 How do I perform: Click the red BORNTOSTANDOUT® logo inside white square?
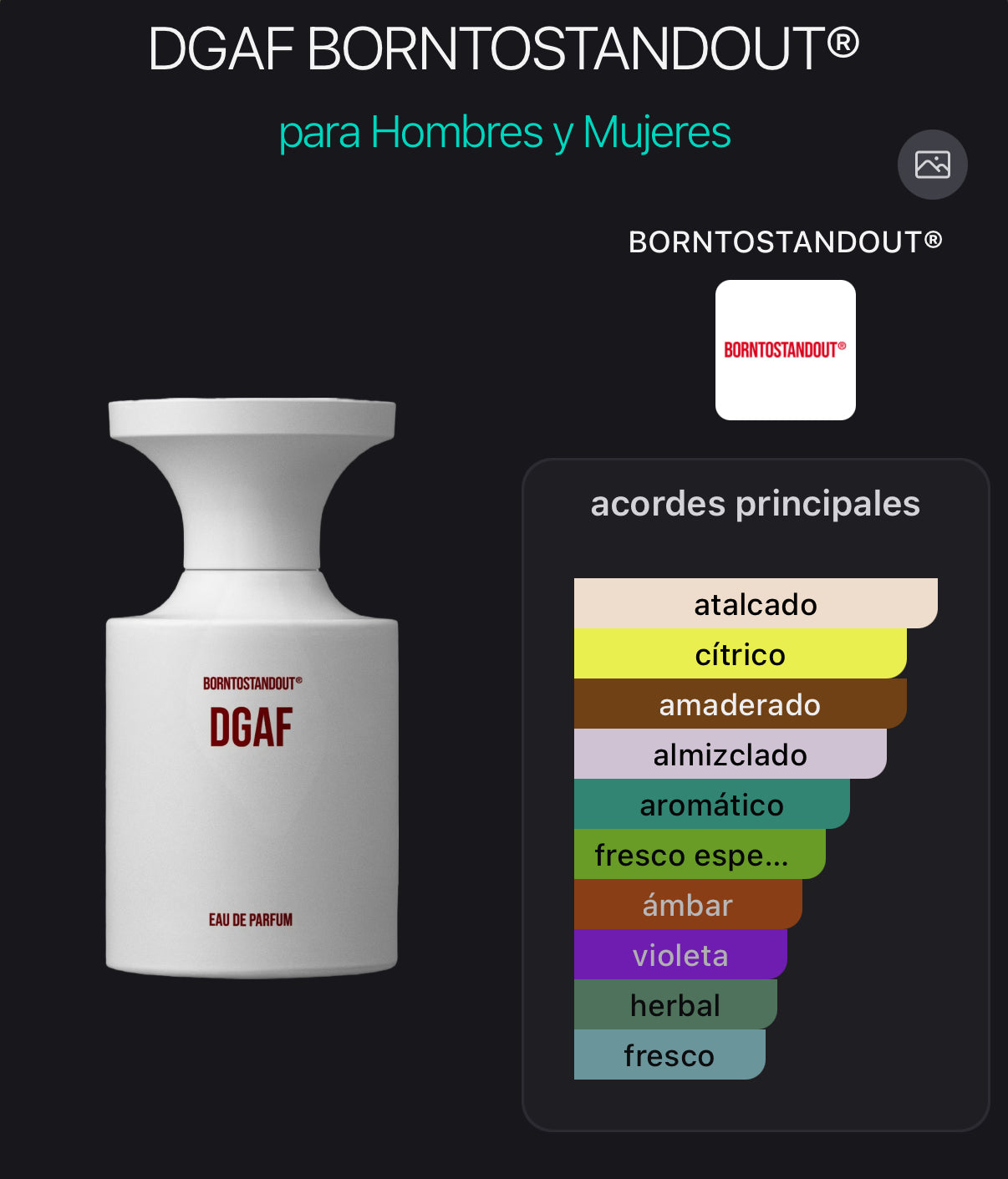tap(786, 349)
